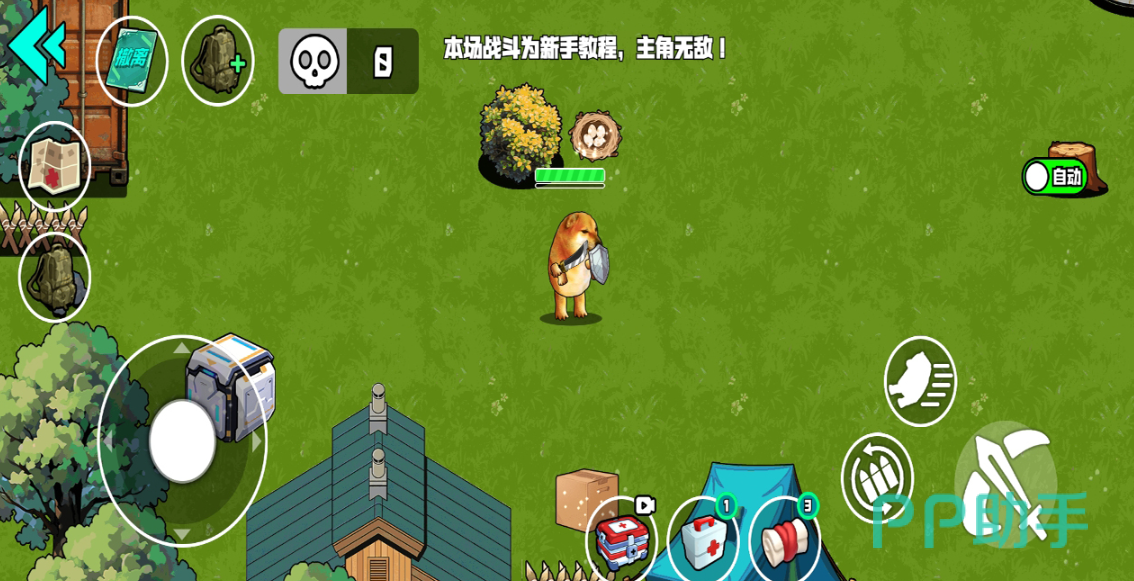The width and height of the screenshot is (1134, 581).
Task: Toggle the 自动 auto switch
Action: 1055,177
